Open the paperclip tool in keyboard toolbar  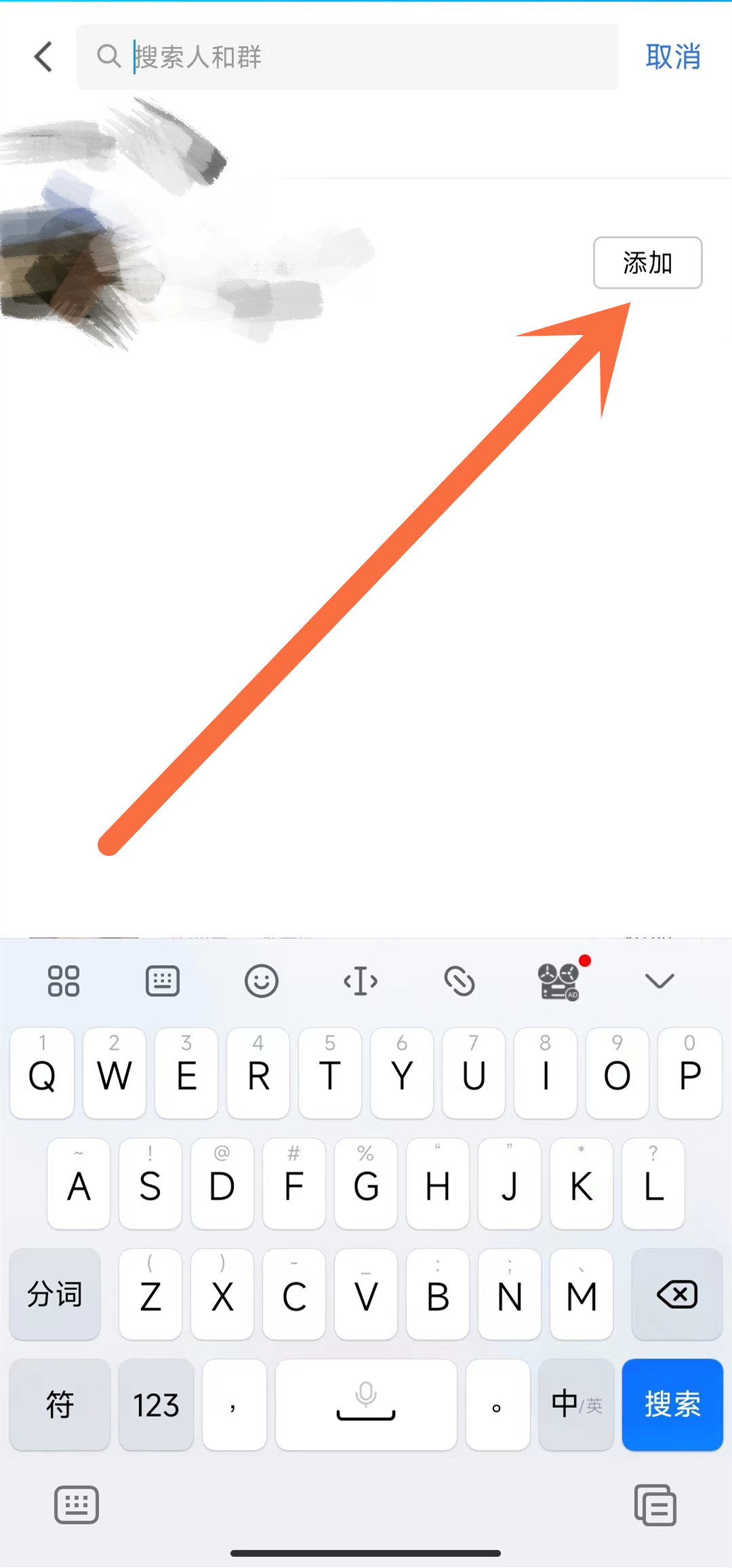460,981
